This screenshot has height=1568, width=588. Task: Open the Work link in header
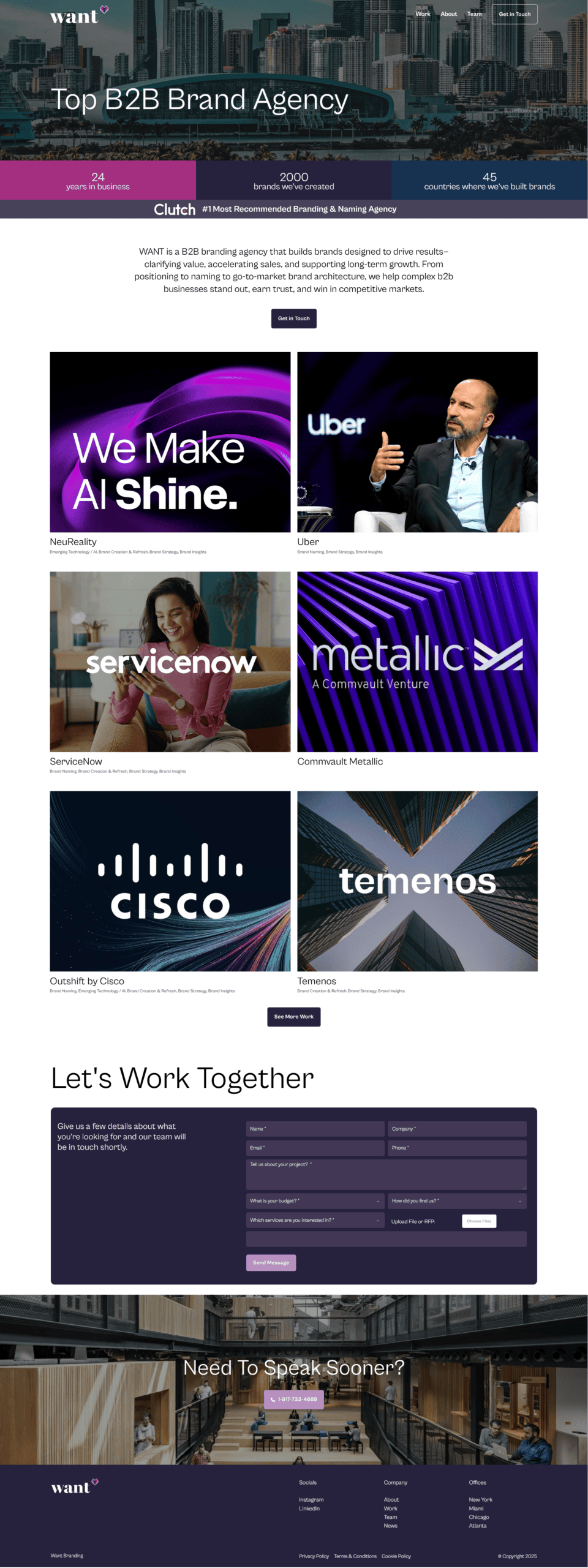[423, 14]
